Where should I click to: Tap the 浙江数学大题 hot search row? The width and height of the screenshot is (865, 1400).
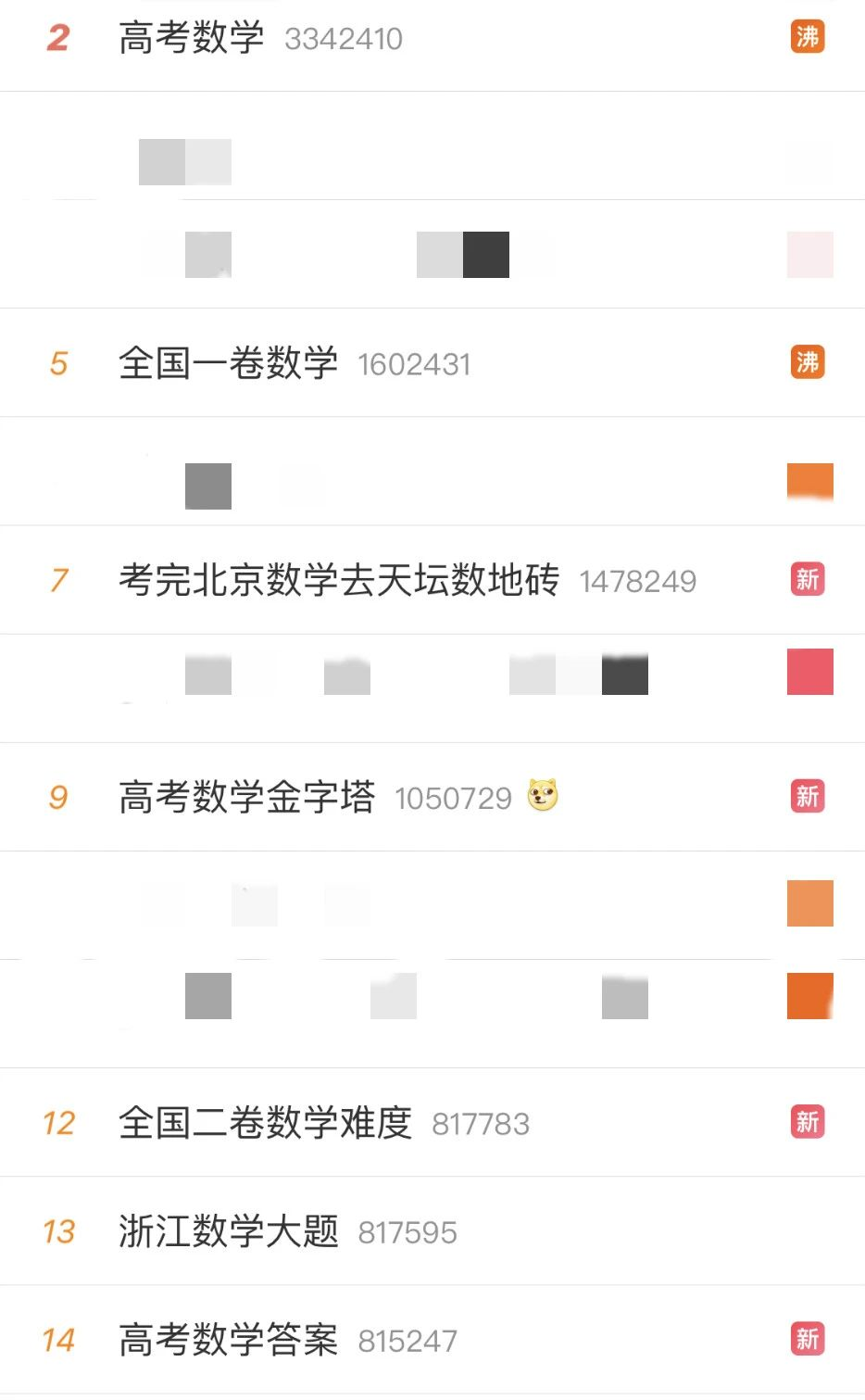pos(229,1231)
